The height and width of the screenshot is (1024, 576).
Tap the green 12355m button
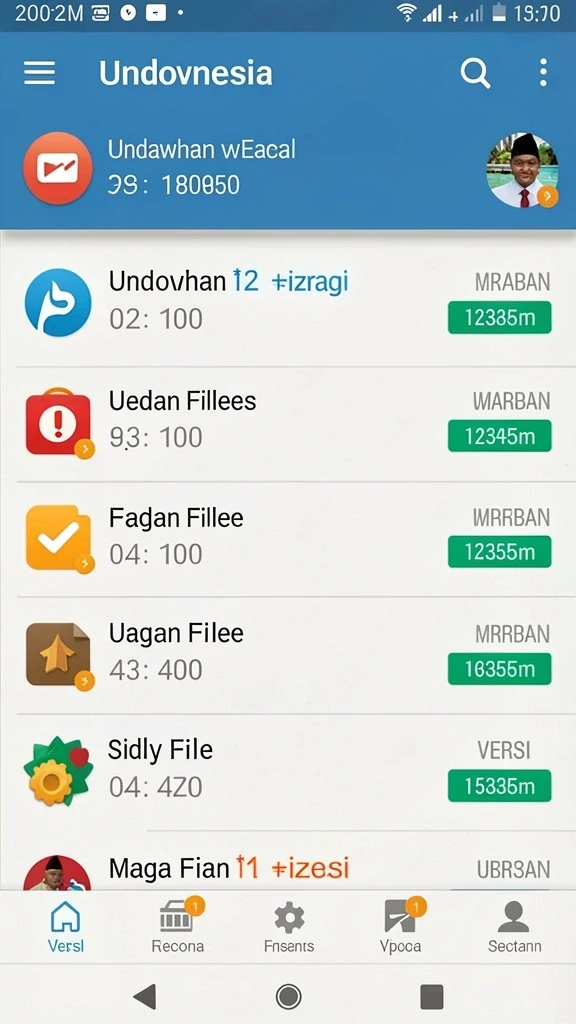[500, 552]
